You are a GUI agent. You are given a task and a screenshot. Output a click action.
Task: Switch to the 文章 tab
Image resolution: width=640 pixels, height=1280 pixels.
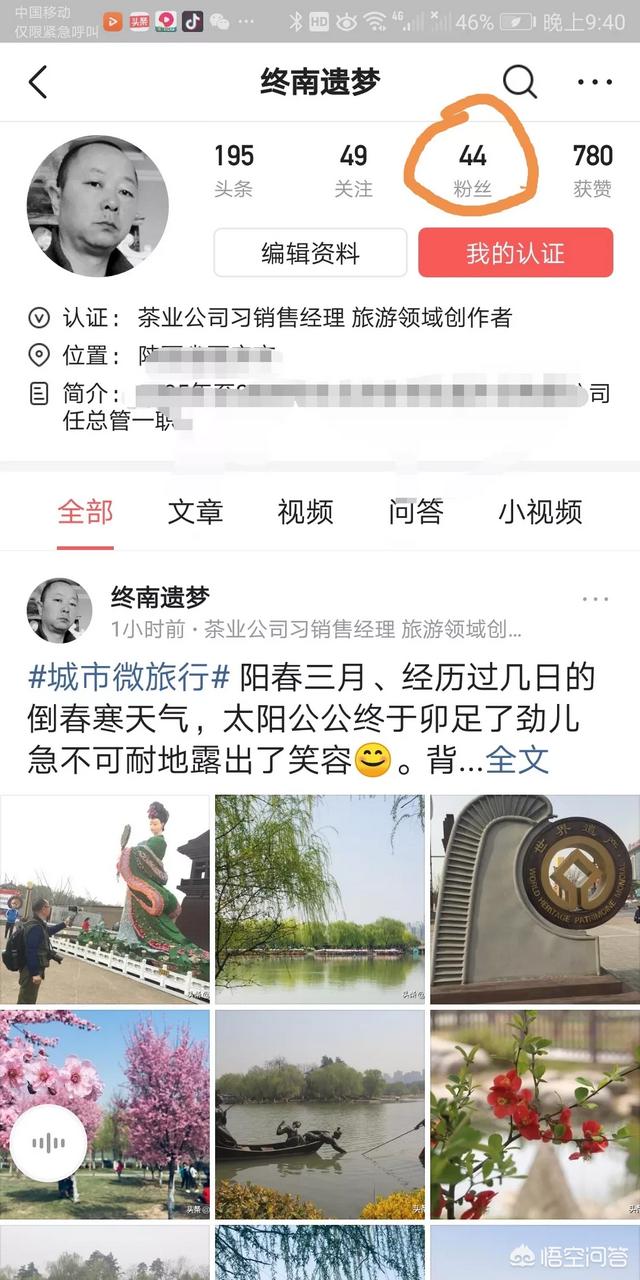pyautogui.click(x=195, y=512)
